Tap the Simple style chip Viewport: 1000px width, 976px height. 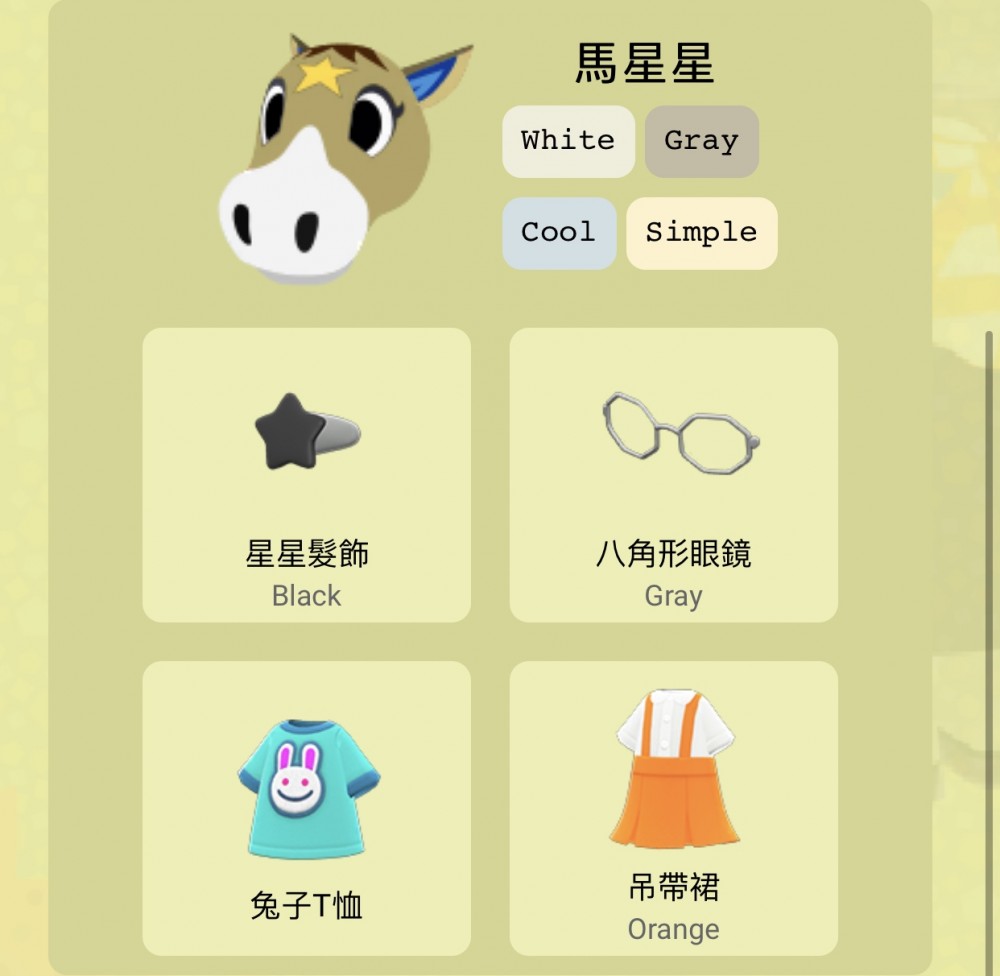(701, 233)
